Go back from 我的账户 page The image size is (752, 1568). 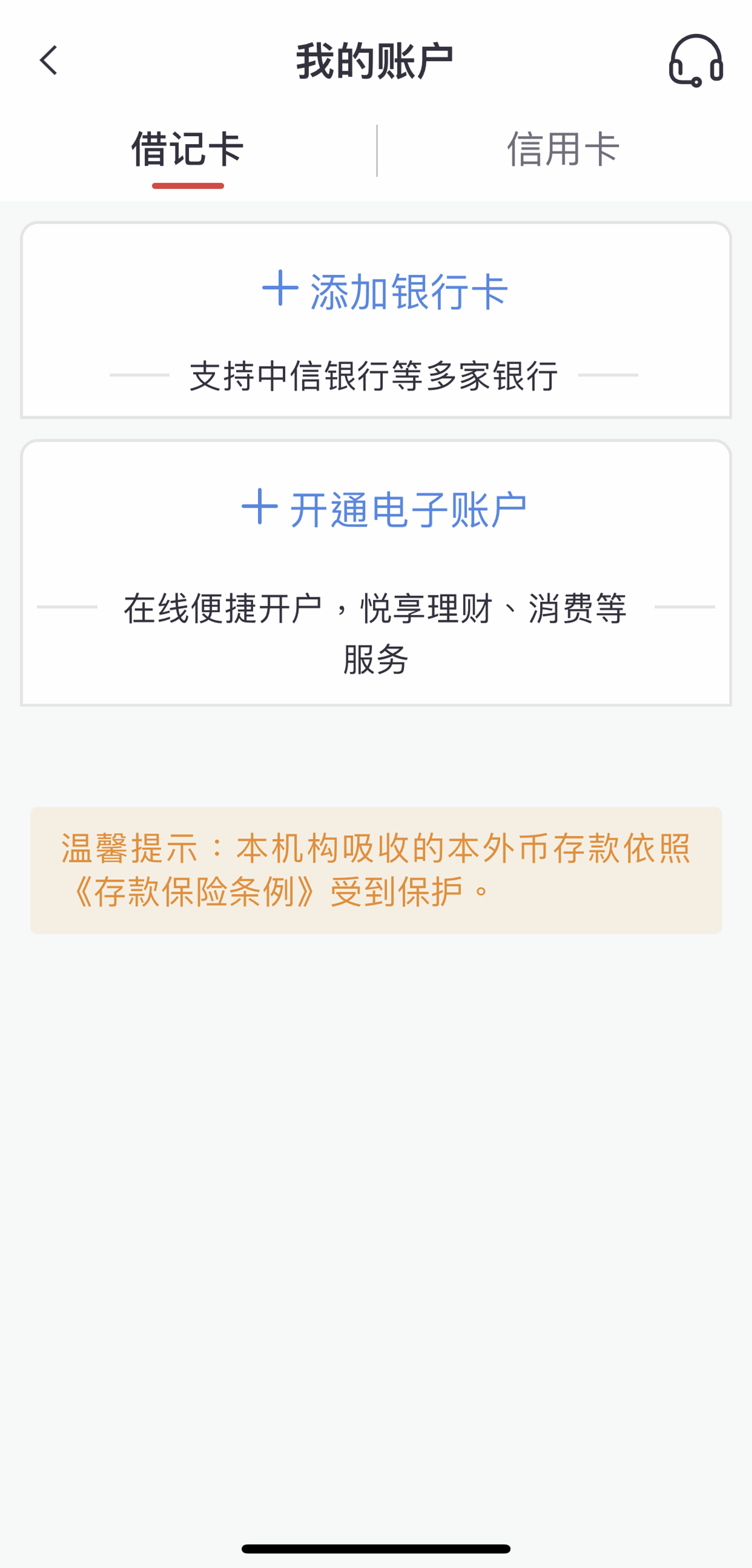pyautogui.click(x=48, y=61)
